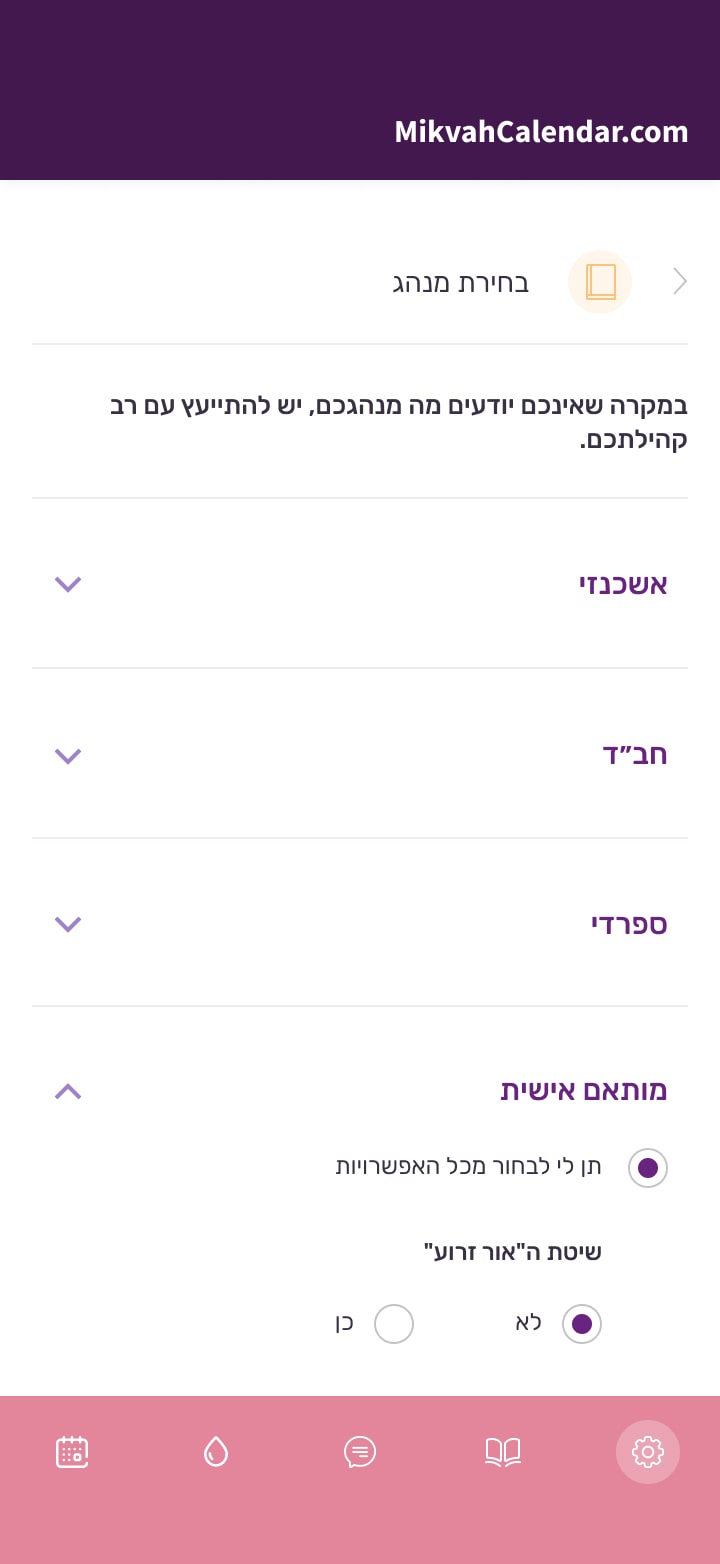Image resolution: width=720 pixels, height=1564 pixels.
Task: Expand the ספרדי section
Action: click(68, 924)
